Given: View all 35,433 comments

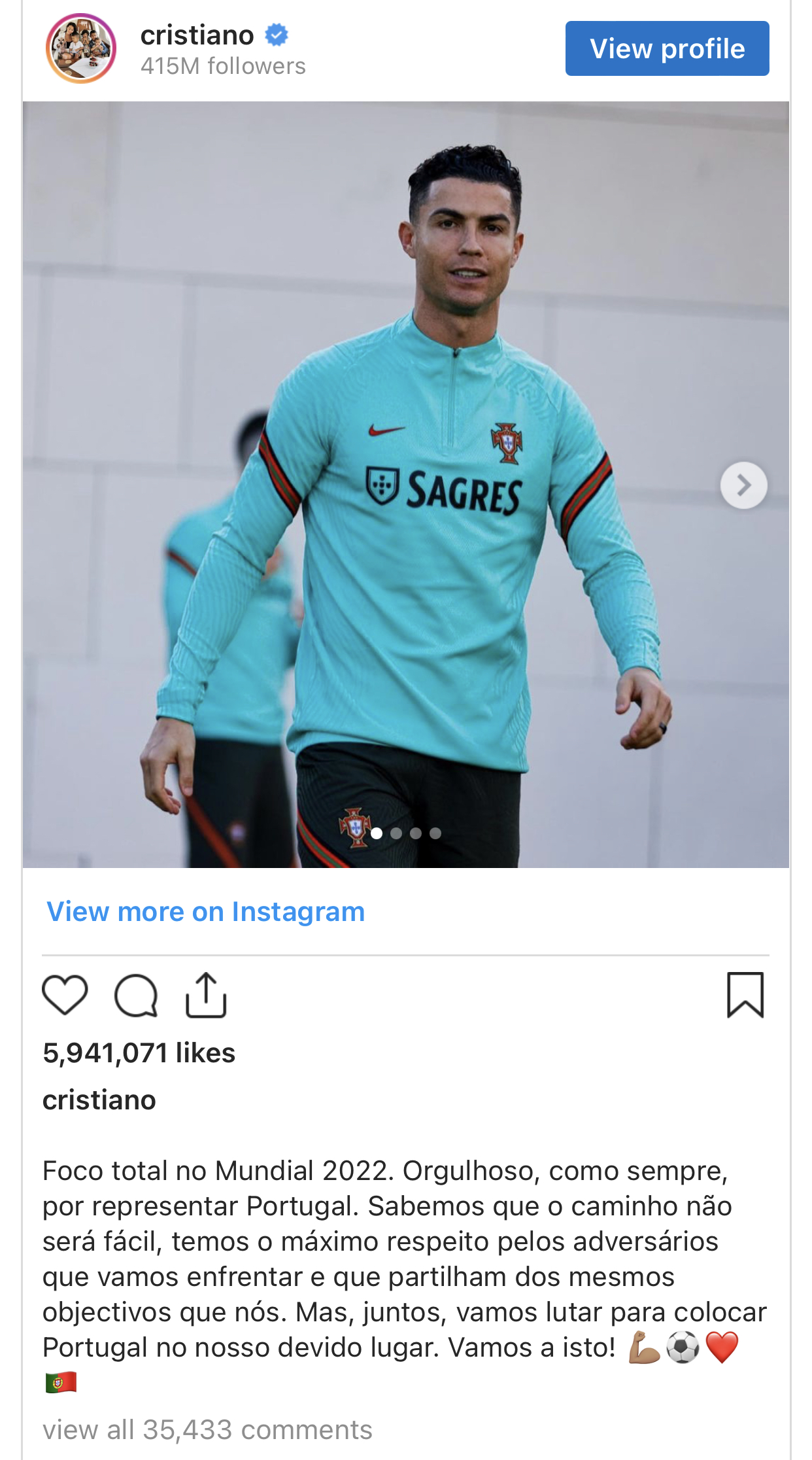Looking at the screenshot, I should [207, 1430].
